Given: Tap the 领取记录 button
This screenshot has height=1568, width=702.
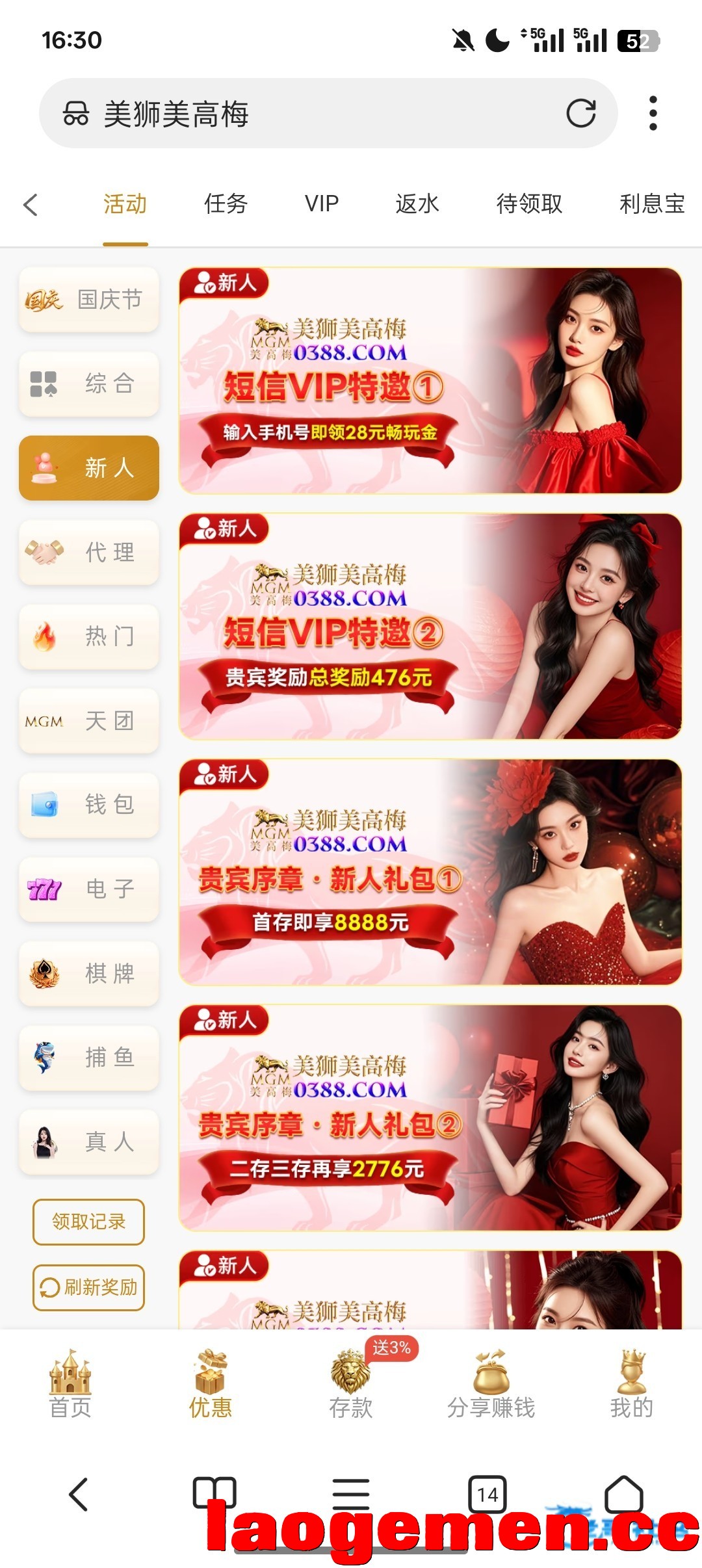Looking at the screenshot, I should (x=89, y=1222).
